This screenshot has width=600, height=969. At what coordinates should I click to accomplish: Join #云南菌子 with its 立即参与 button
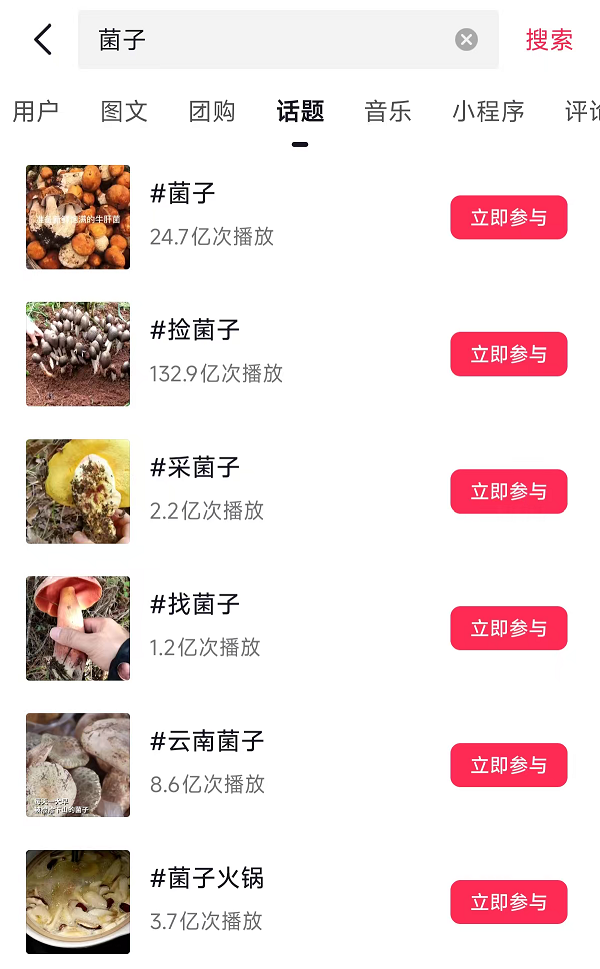(x=508, y=765)
